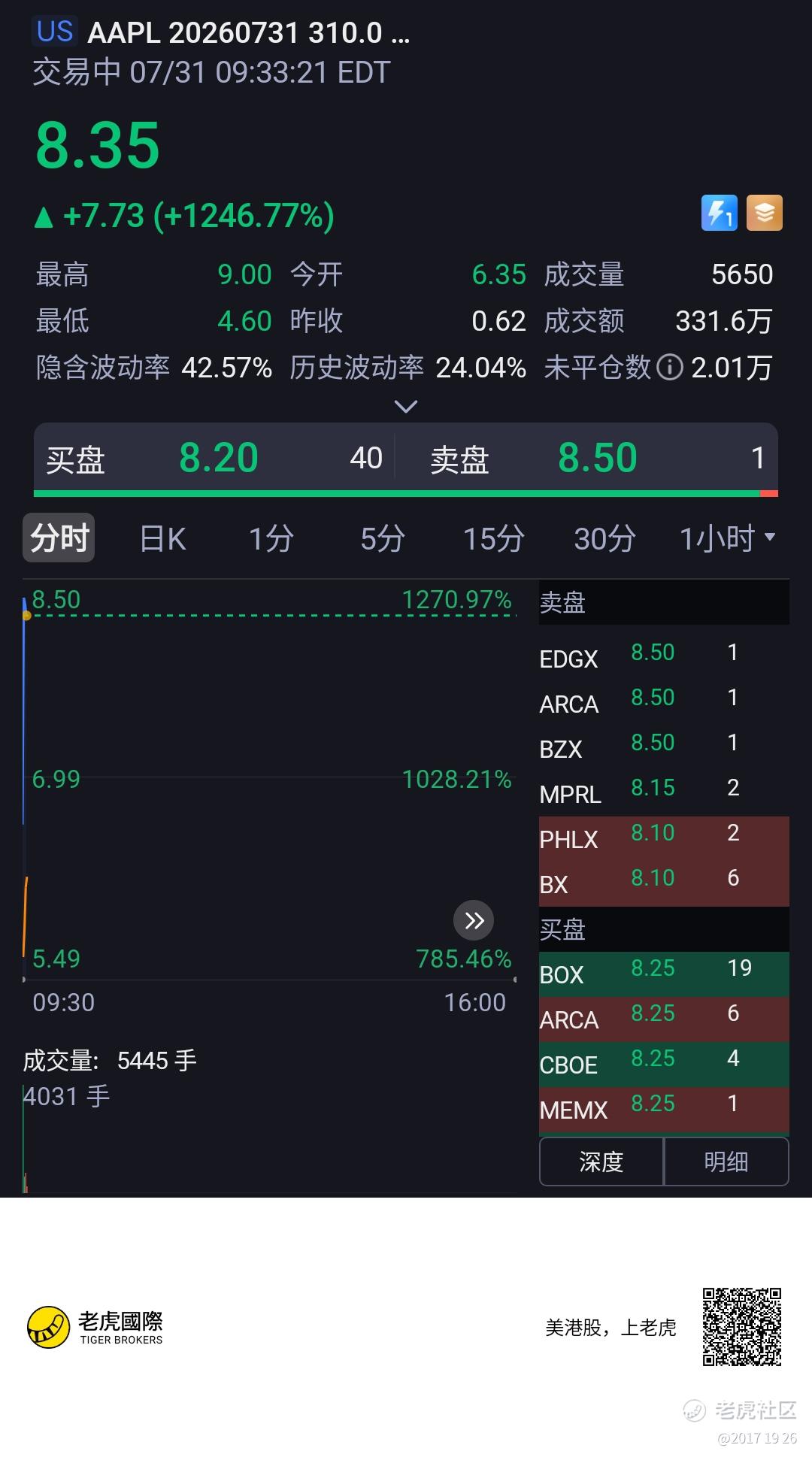Open the orange layers icon
This screenshot has height=1457, width=812.
coord(765,213)
